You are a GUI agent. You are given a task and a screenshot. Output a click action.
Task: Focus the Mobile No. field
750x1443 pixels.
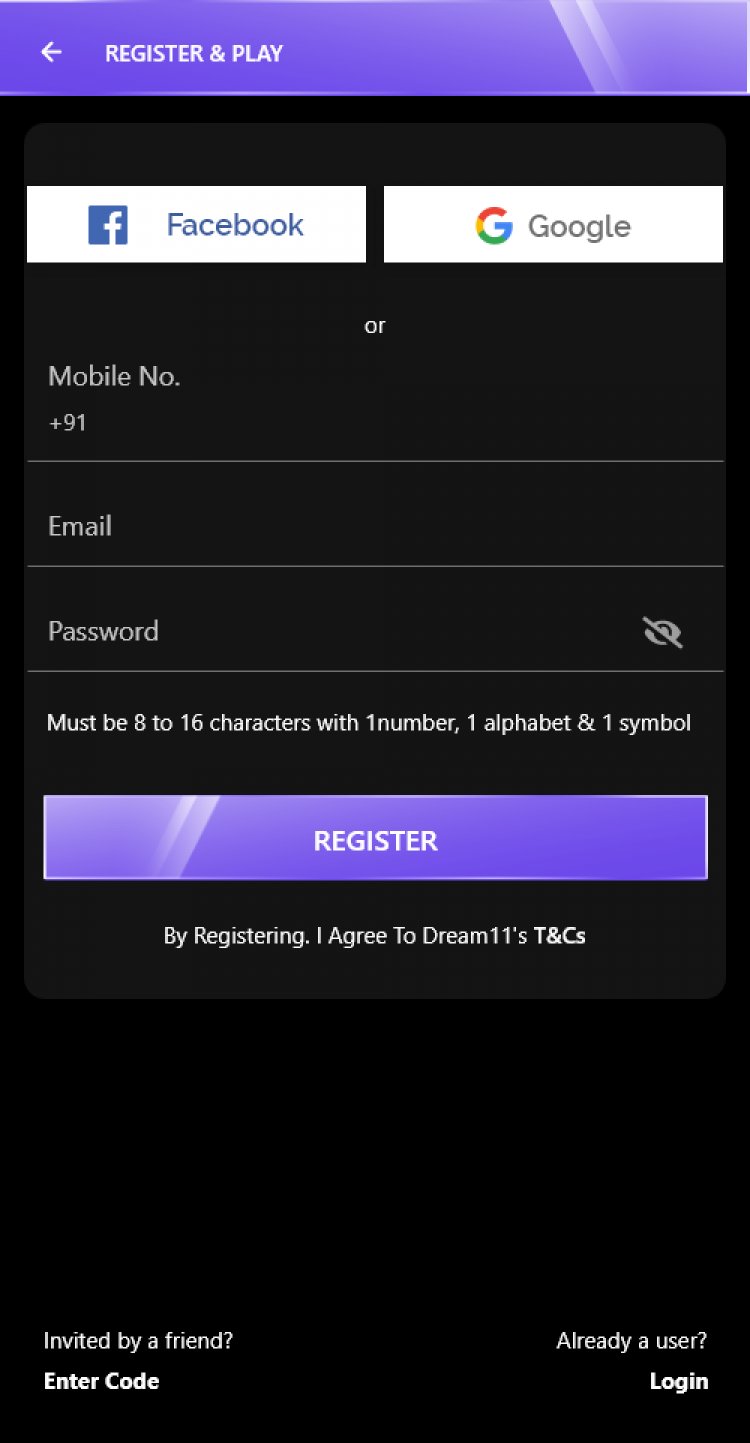[375, 423]
